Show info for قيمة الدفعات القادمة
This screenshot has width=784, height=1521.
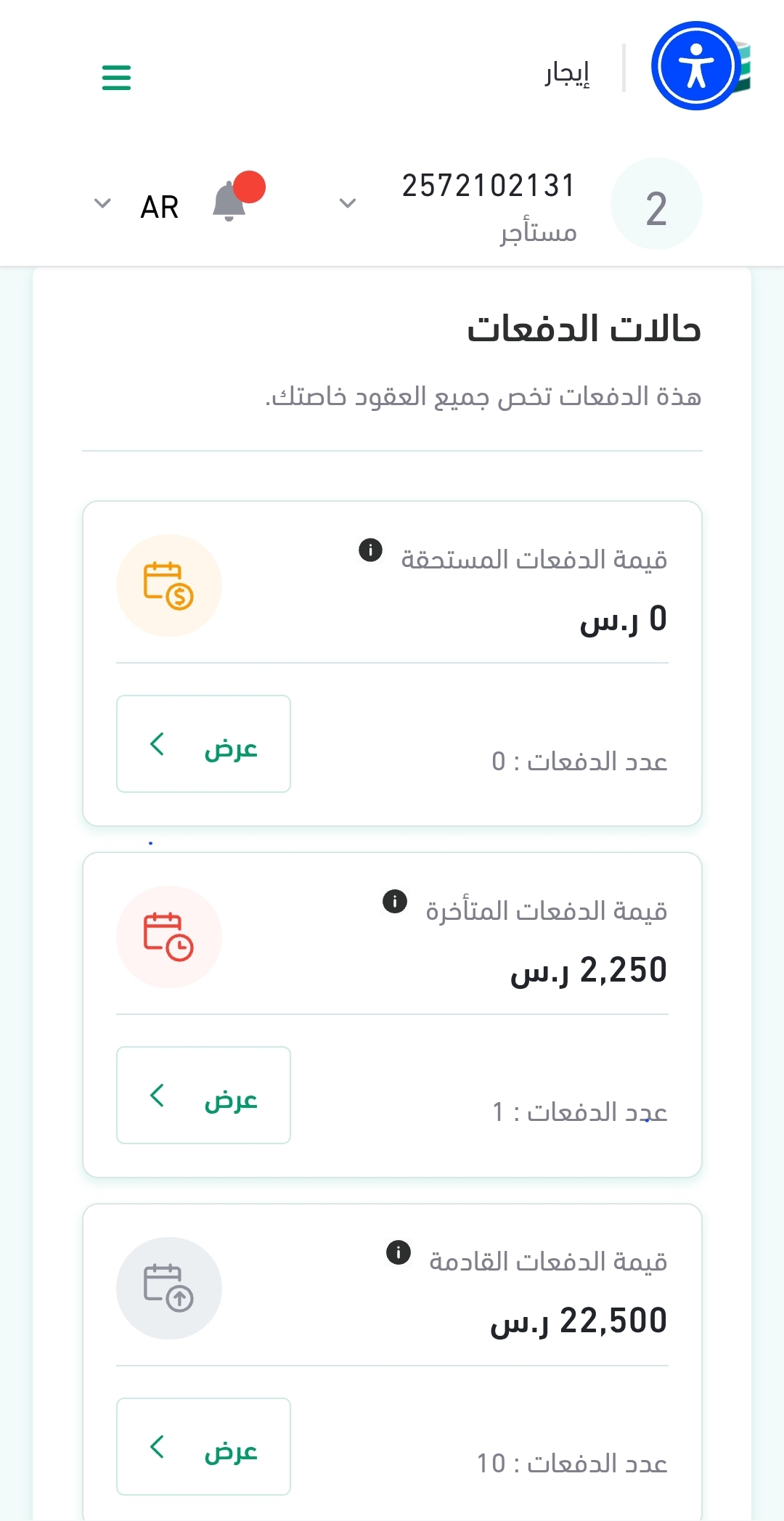399,1252
